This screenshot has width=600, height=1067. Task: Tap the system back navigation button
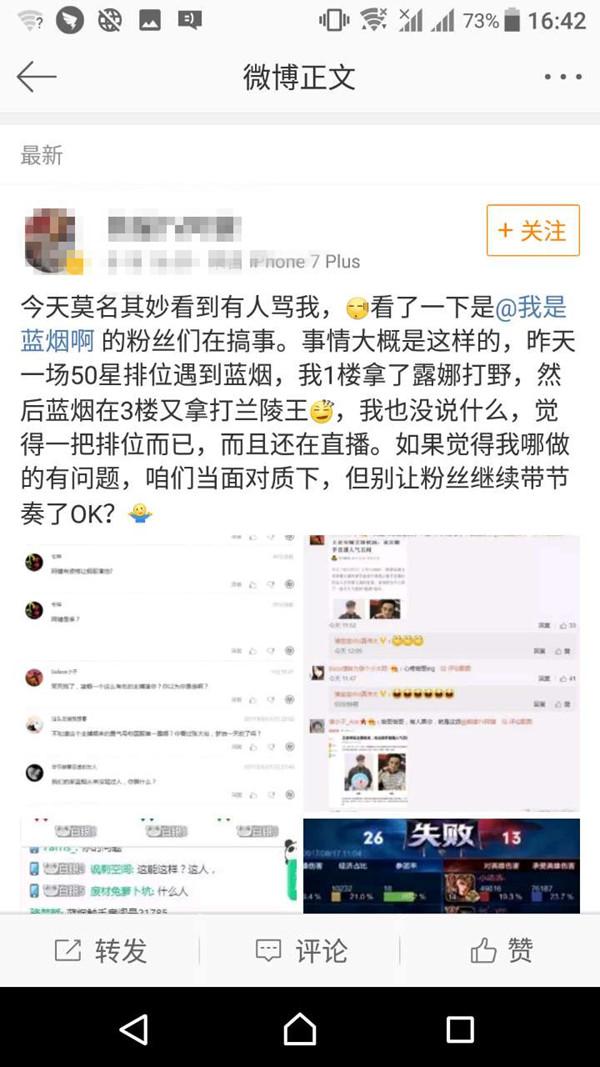134,1029
